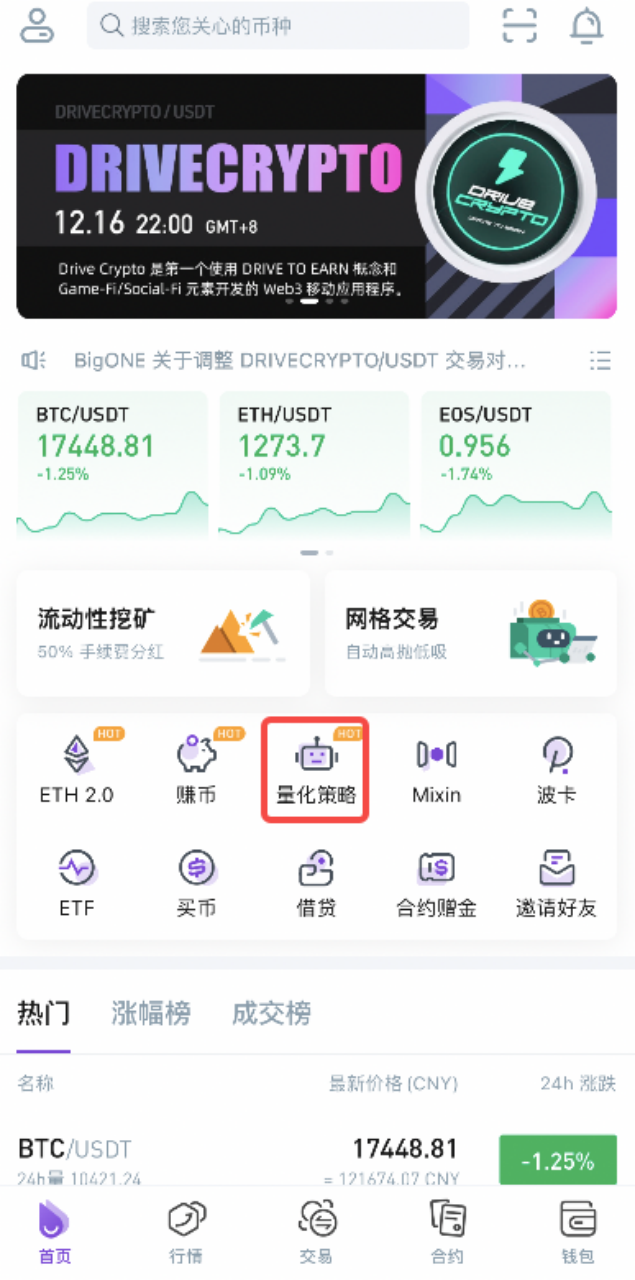Switch to the 涨幅榜 tab

tap(151, 1013)
